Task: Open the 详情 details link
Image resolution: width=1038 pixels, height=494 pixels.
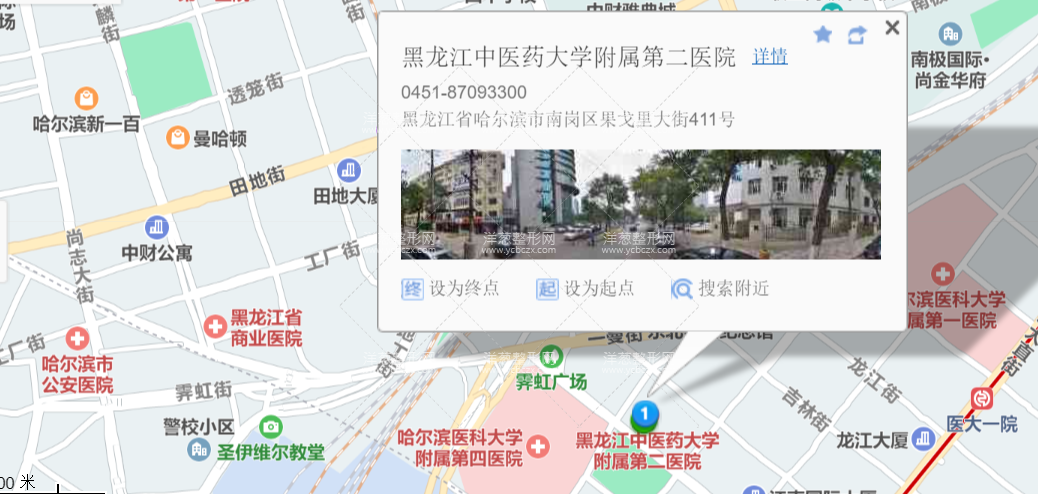Action: tap(769, 57)
